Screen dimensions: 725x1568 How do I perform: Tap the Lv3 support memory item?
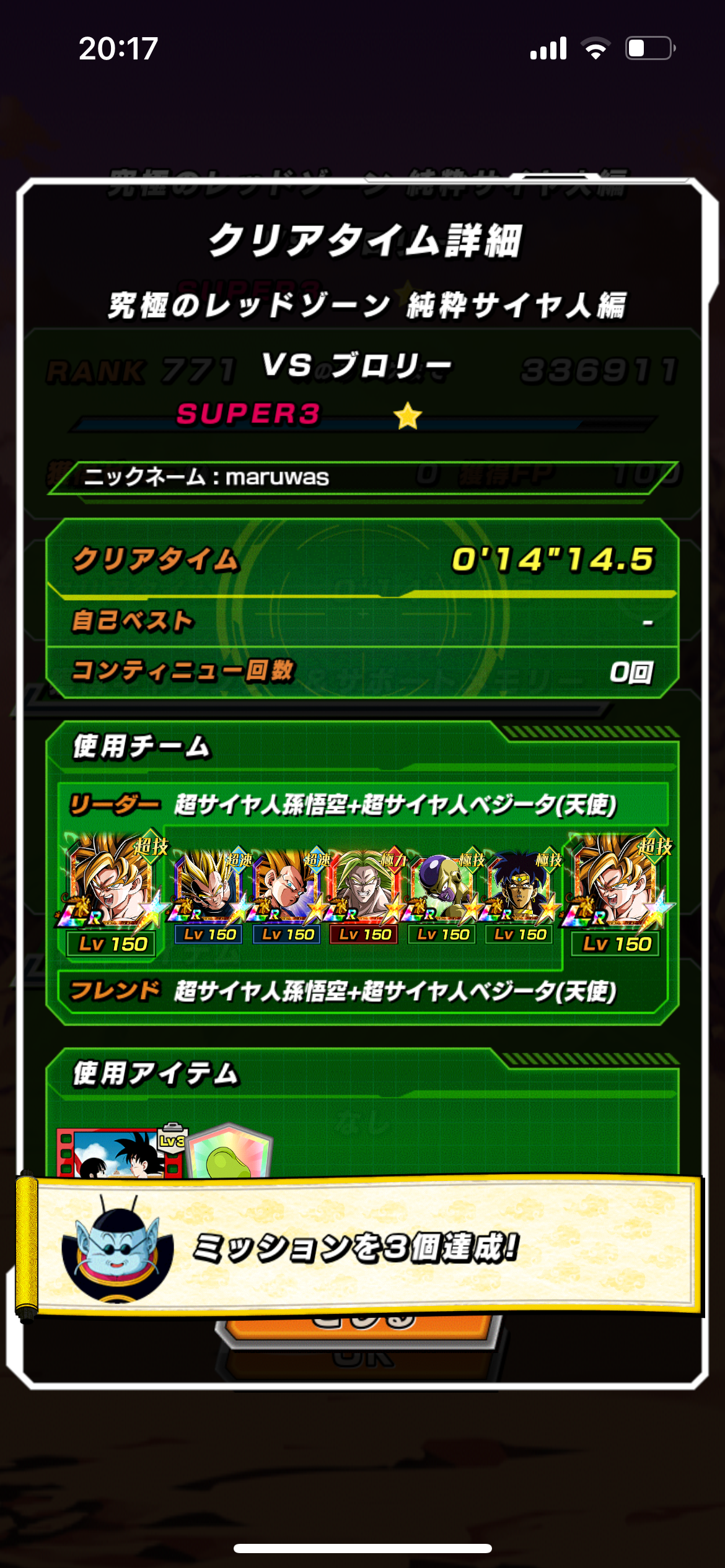point(121,1151)
